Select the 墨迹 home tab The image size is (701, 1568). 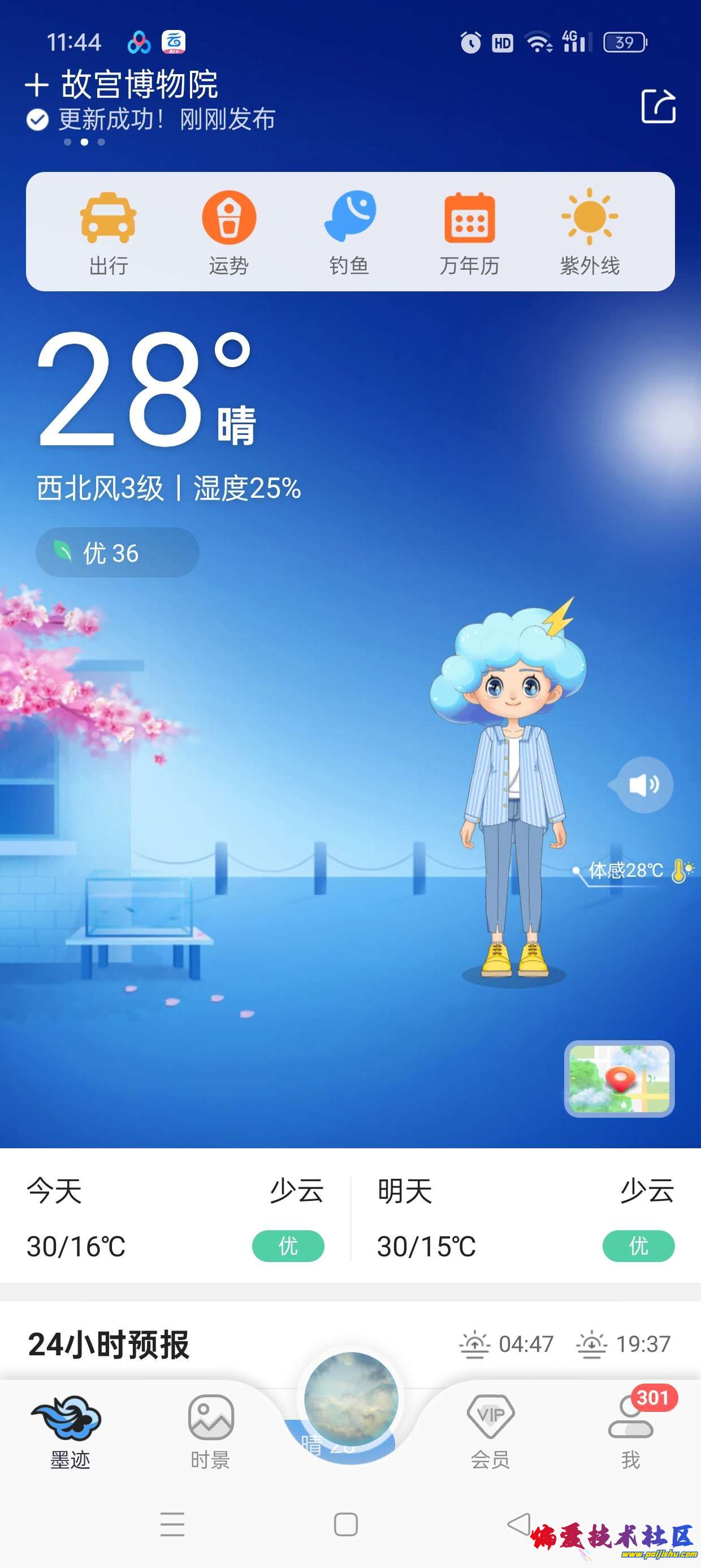(70, 1432)
